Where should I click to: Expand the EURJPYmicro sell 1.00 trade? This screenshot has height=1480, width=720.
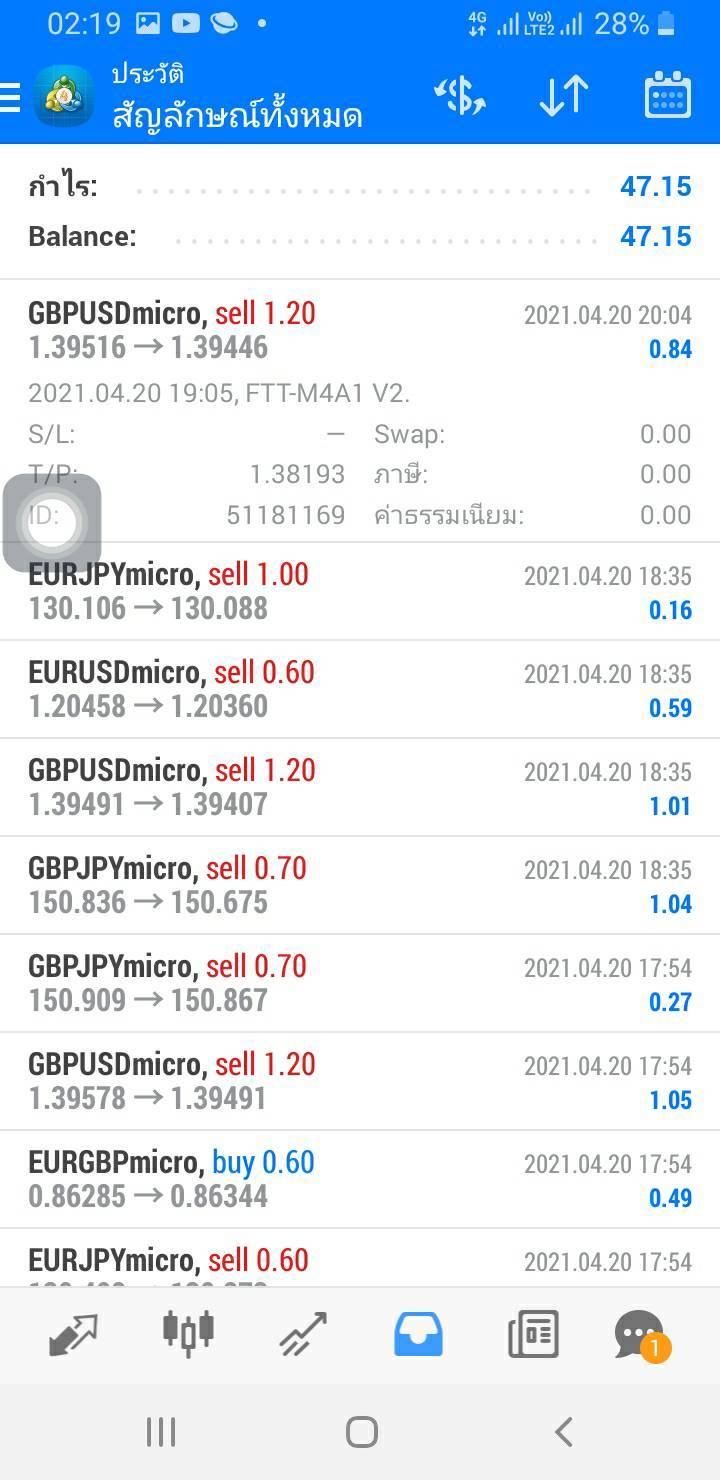point(360,592)
